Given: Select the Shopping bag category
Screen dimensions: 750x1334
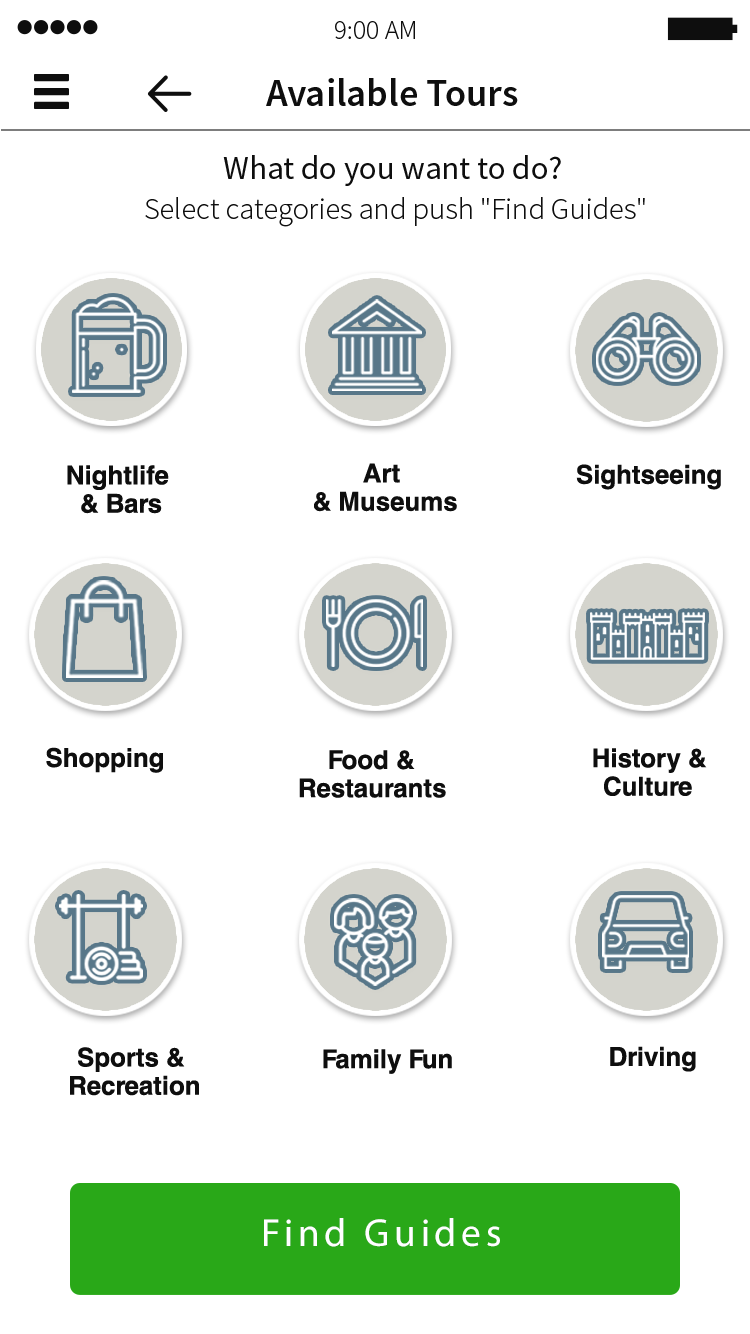Looking at the screenshot, I should (x=105, y=634).
